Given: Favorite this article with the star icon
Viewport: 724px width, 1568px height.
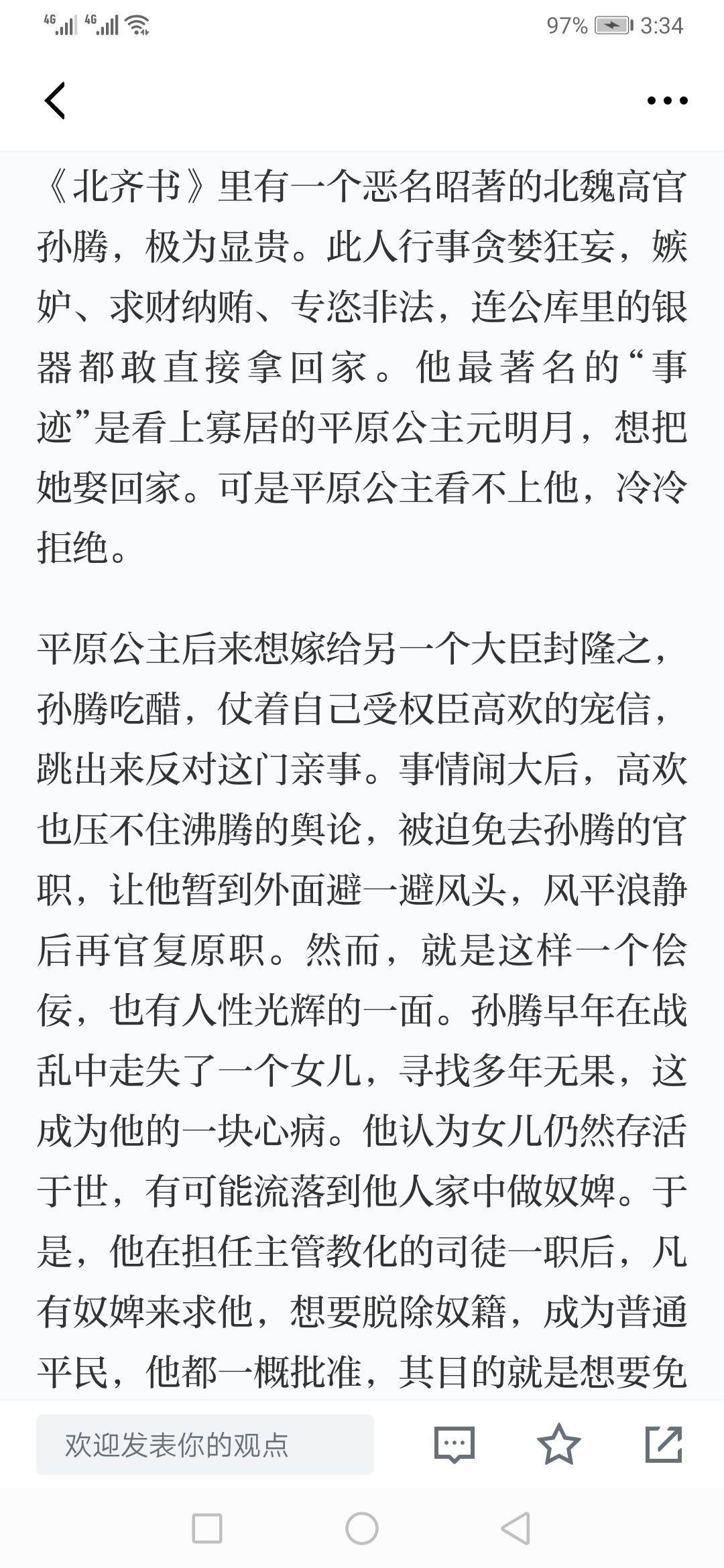Looking at the screenshot, I should click(559, 1444).
